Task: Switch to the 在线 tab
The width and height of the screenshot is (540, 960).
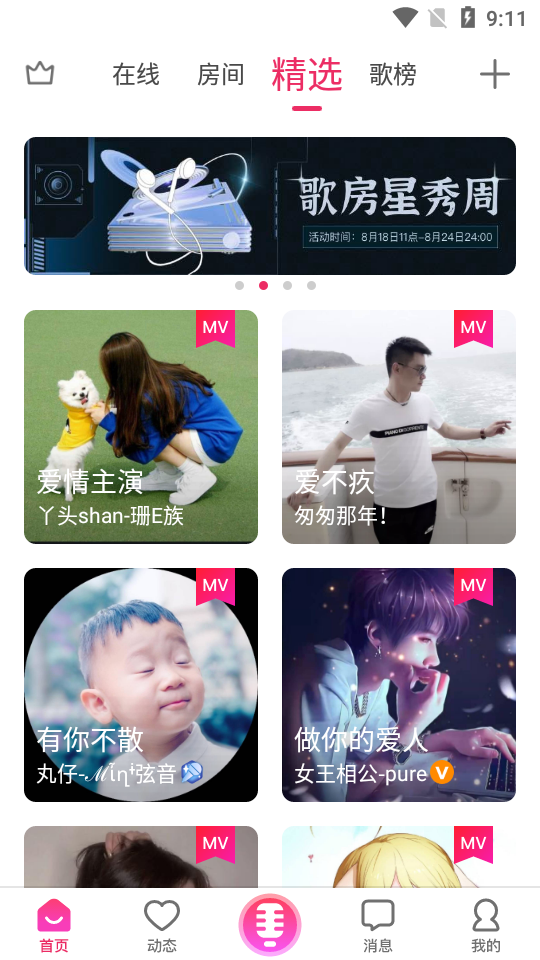Action: click(136, 75)
